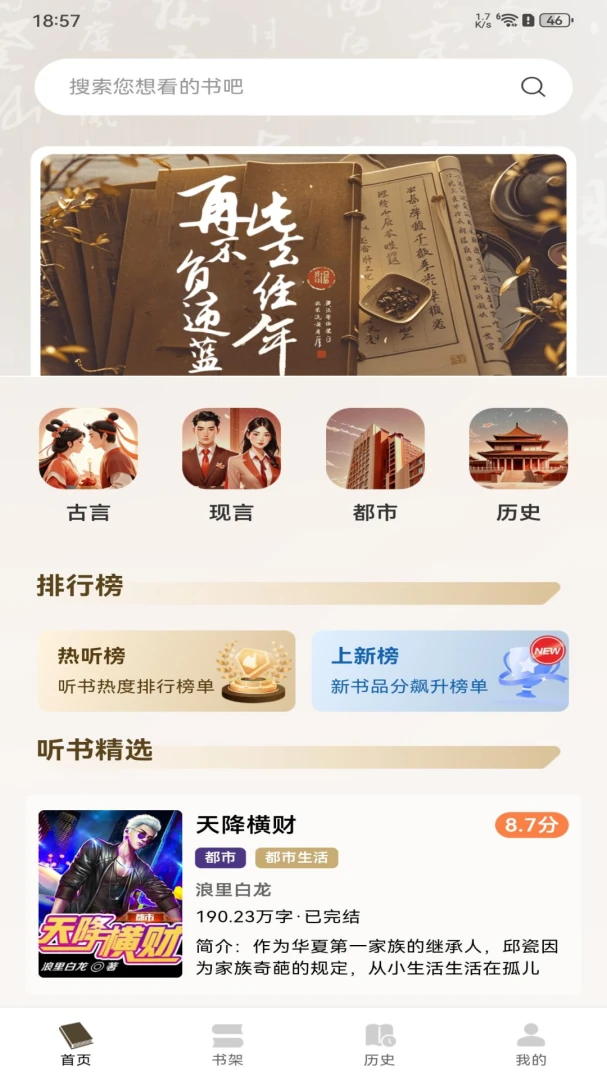Switch to the 历史 tab in bottom bar

coord(380,1045)
